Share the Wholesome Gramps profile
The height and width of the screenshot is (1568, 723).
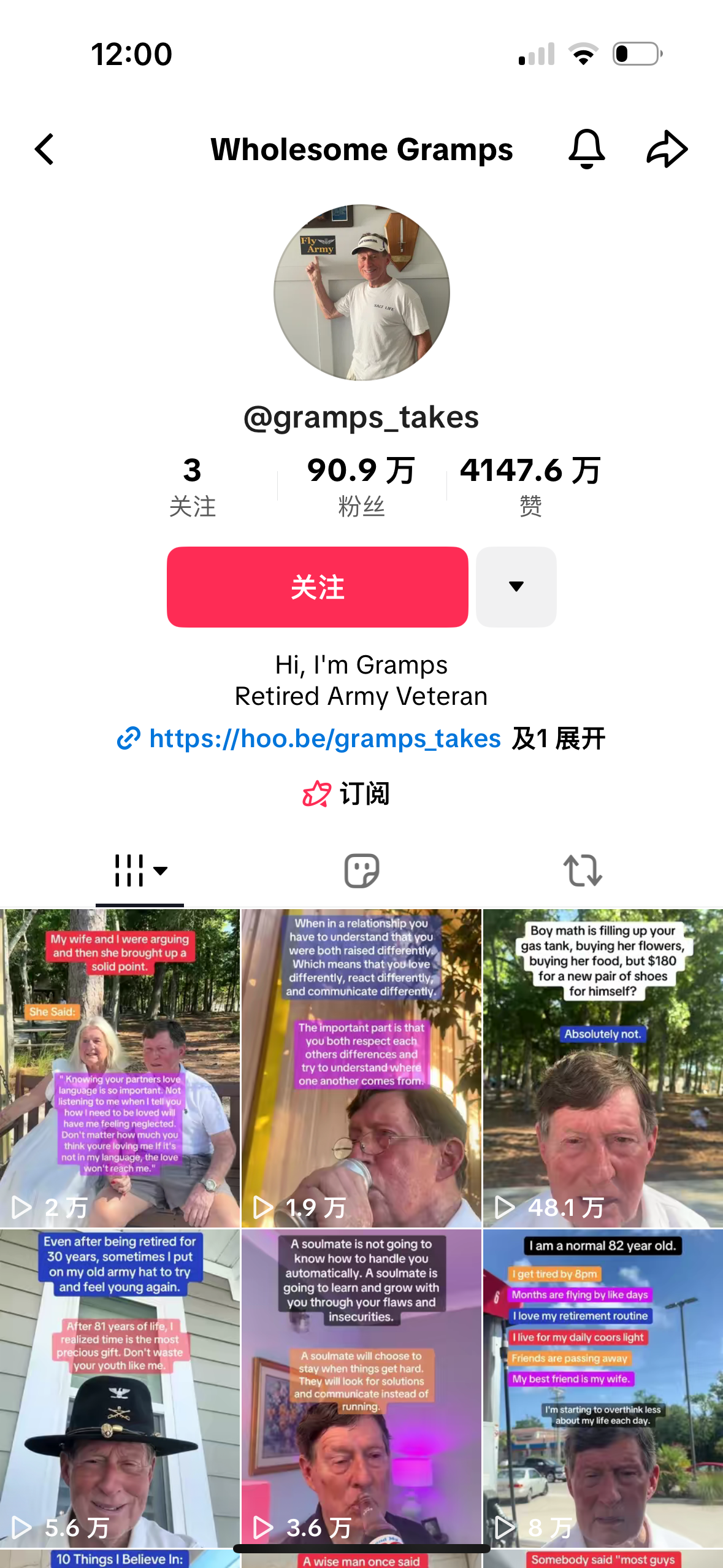point(667,149)
